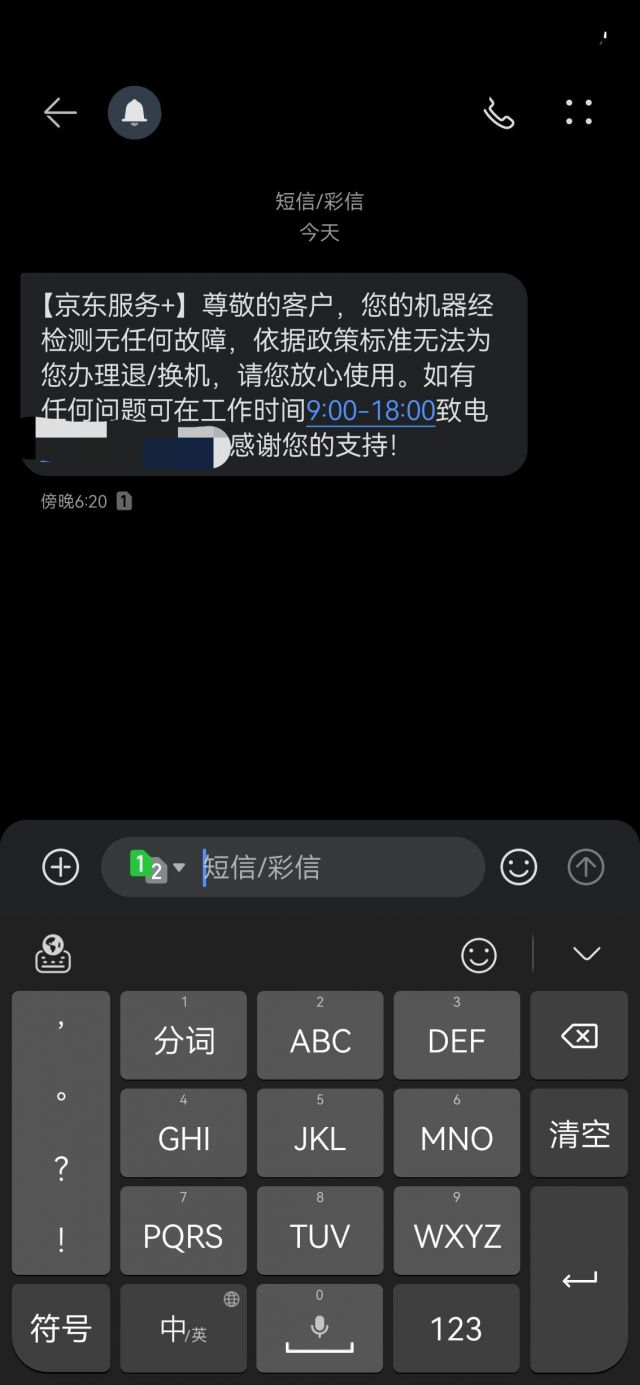Image resolution: width=640 pixels, height=1385 pixels.
Task: Switch language with the 中/英 key
Action: click(x=184, y=1328)
